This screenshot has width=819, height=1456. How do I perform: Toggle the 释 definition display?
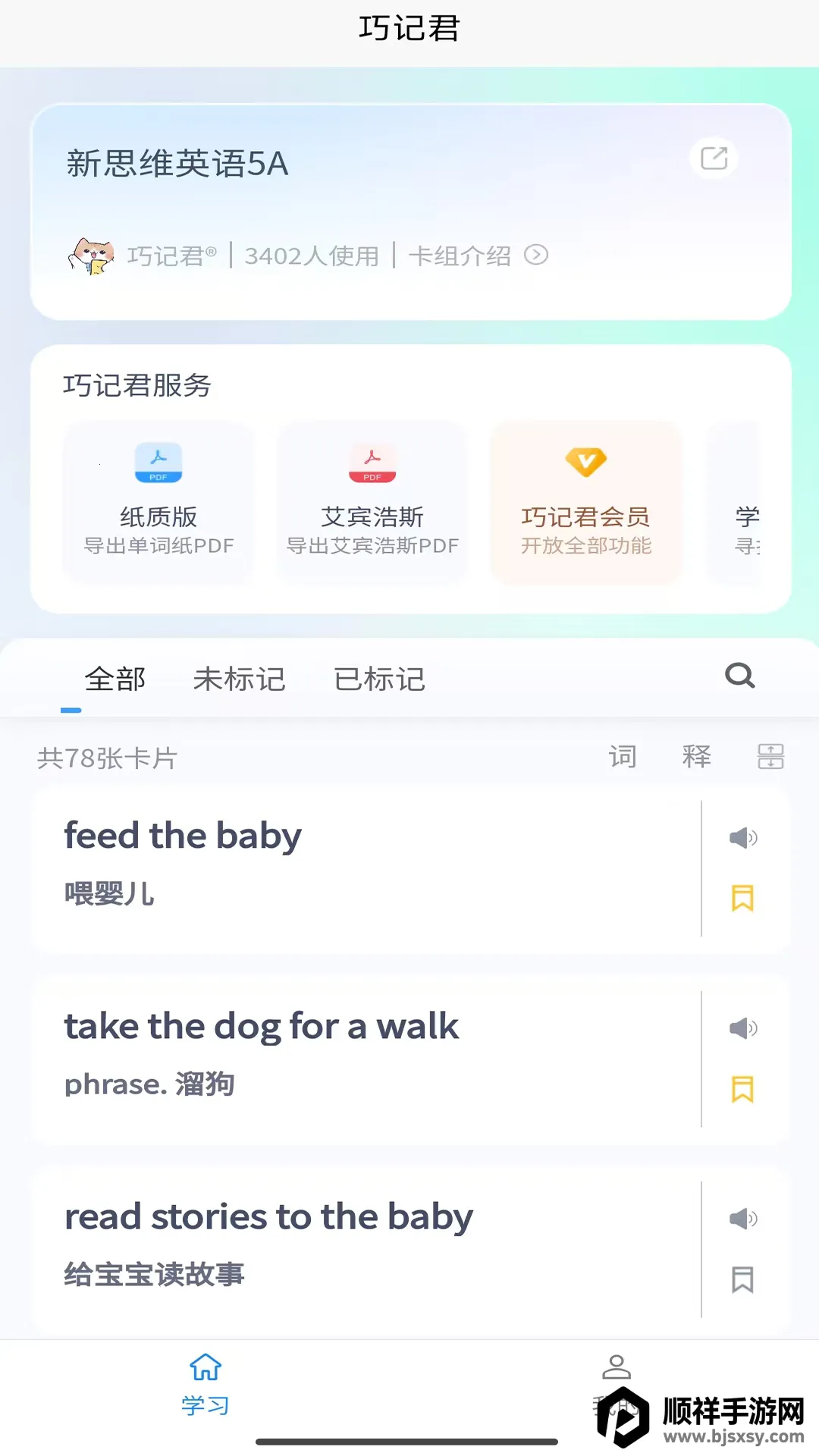tap(696, 757)
